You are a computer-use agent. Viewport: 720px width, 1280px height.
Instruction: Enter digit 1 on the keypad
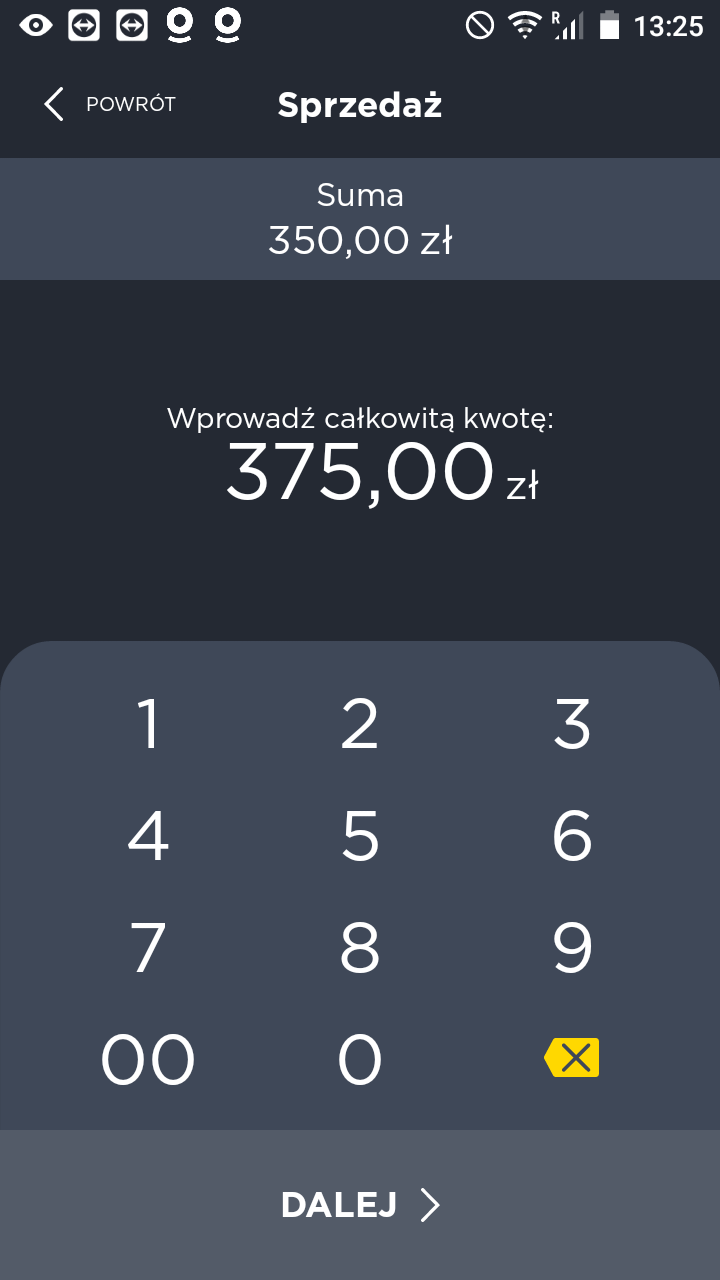click(x=148, y=724)
